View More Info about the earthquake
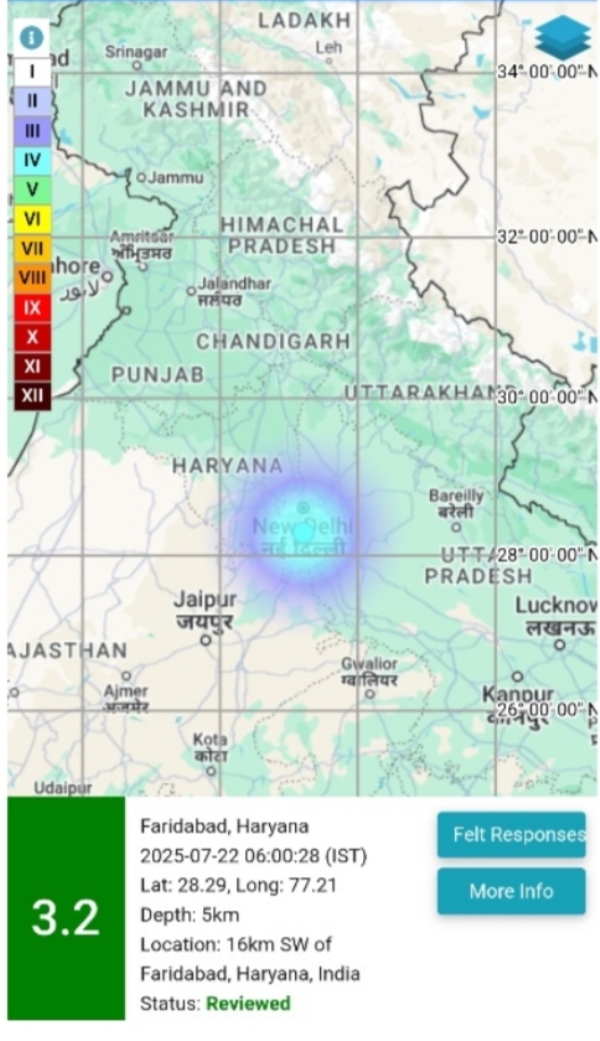The width and height of the screenshot is (600, 1041). (511, 891)
